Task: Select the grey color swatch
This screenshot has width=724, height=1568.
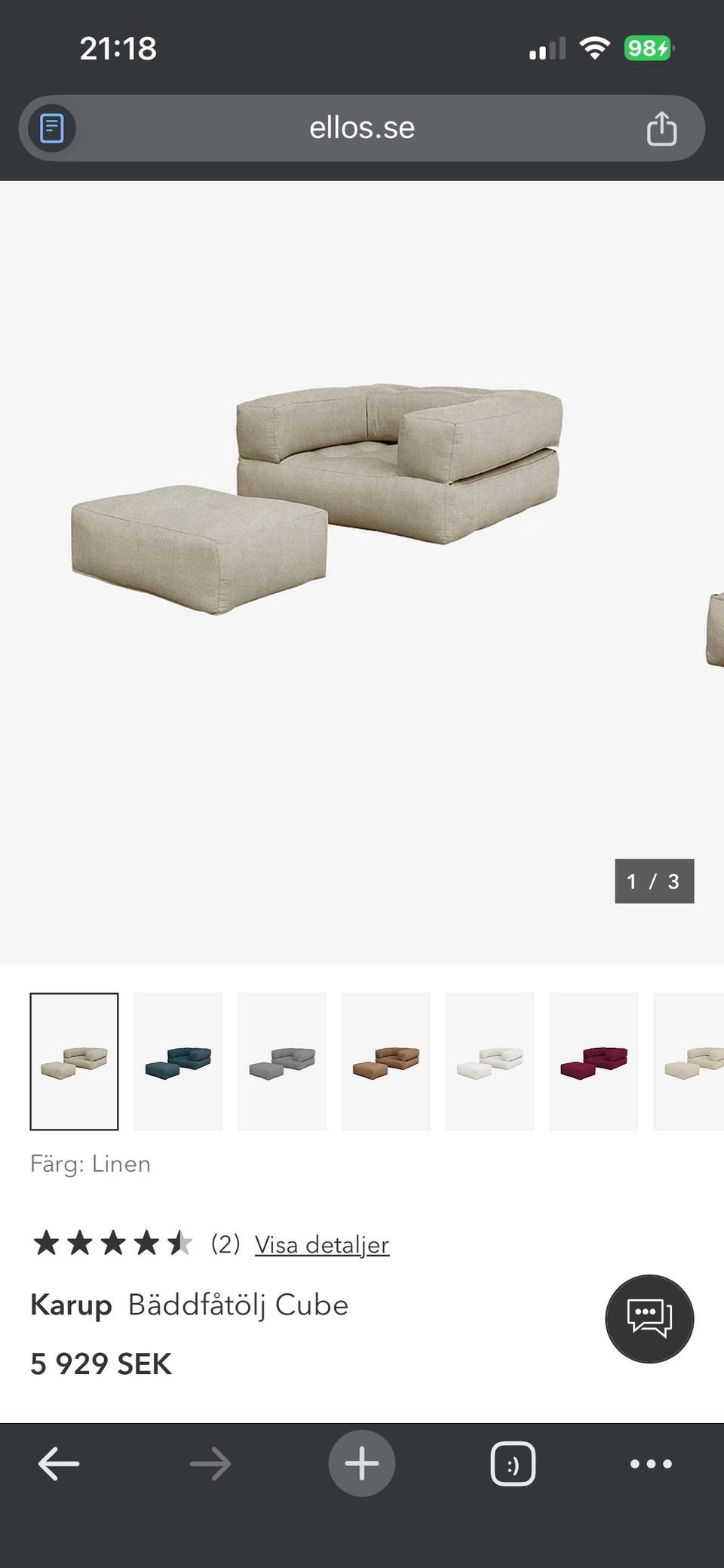Action: tap(282, 1061)
